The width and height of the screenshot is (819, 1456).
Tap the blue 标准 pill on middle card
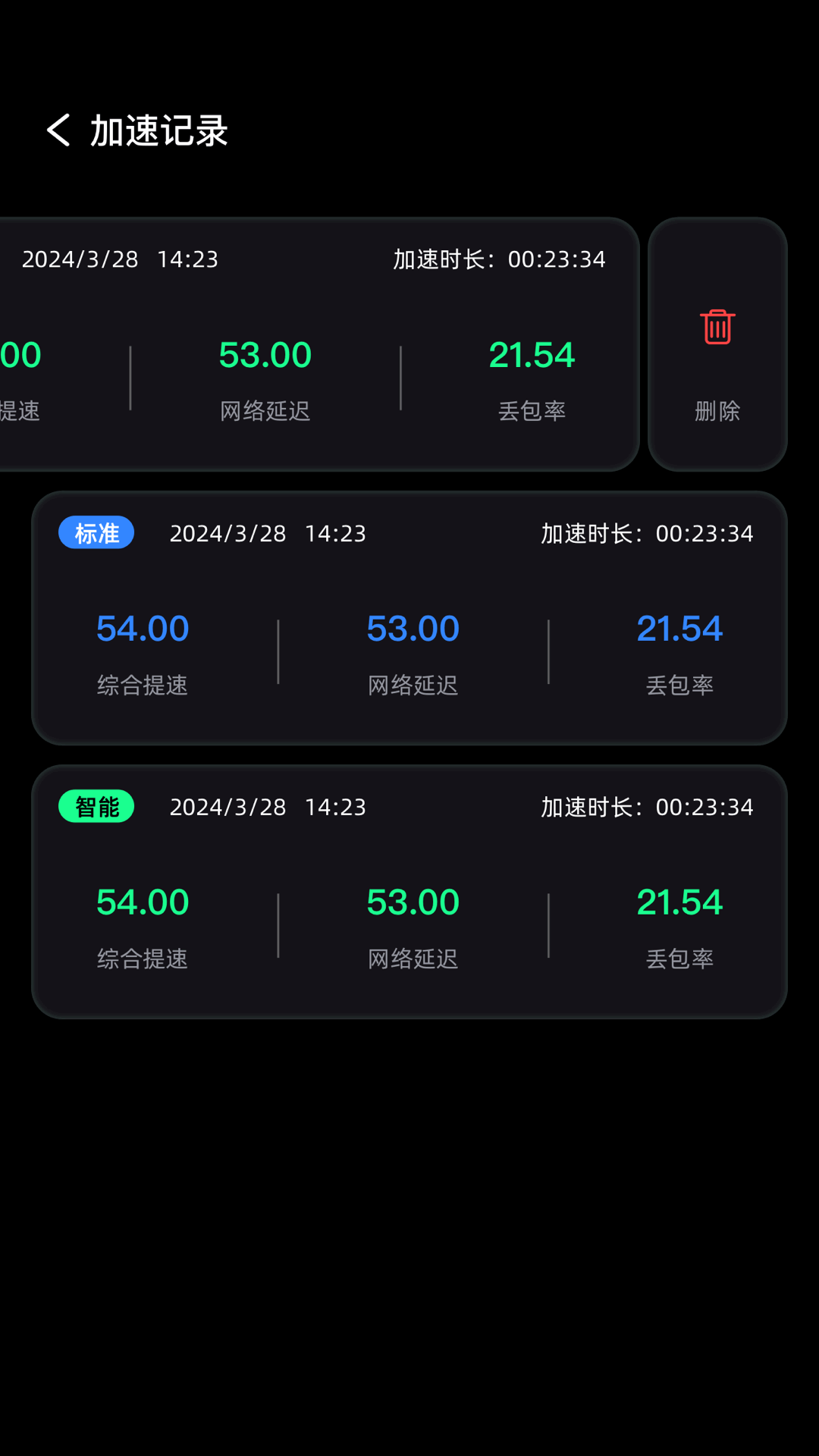coord(96,533)
